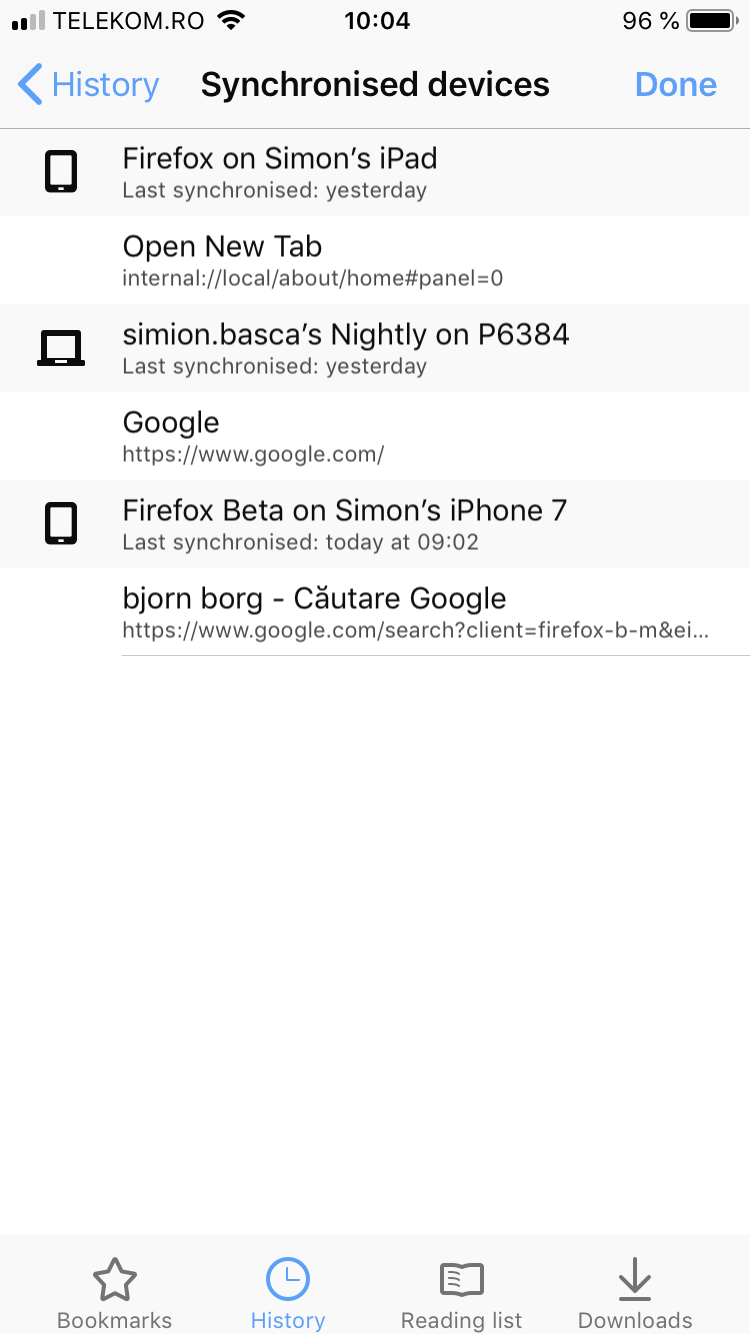Open the Google synced tab

[x=375, y=436]
